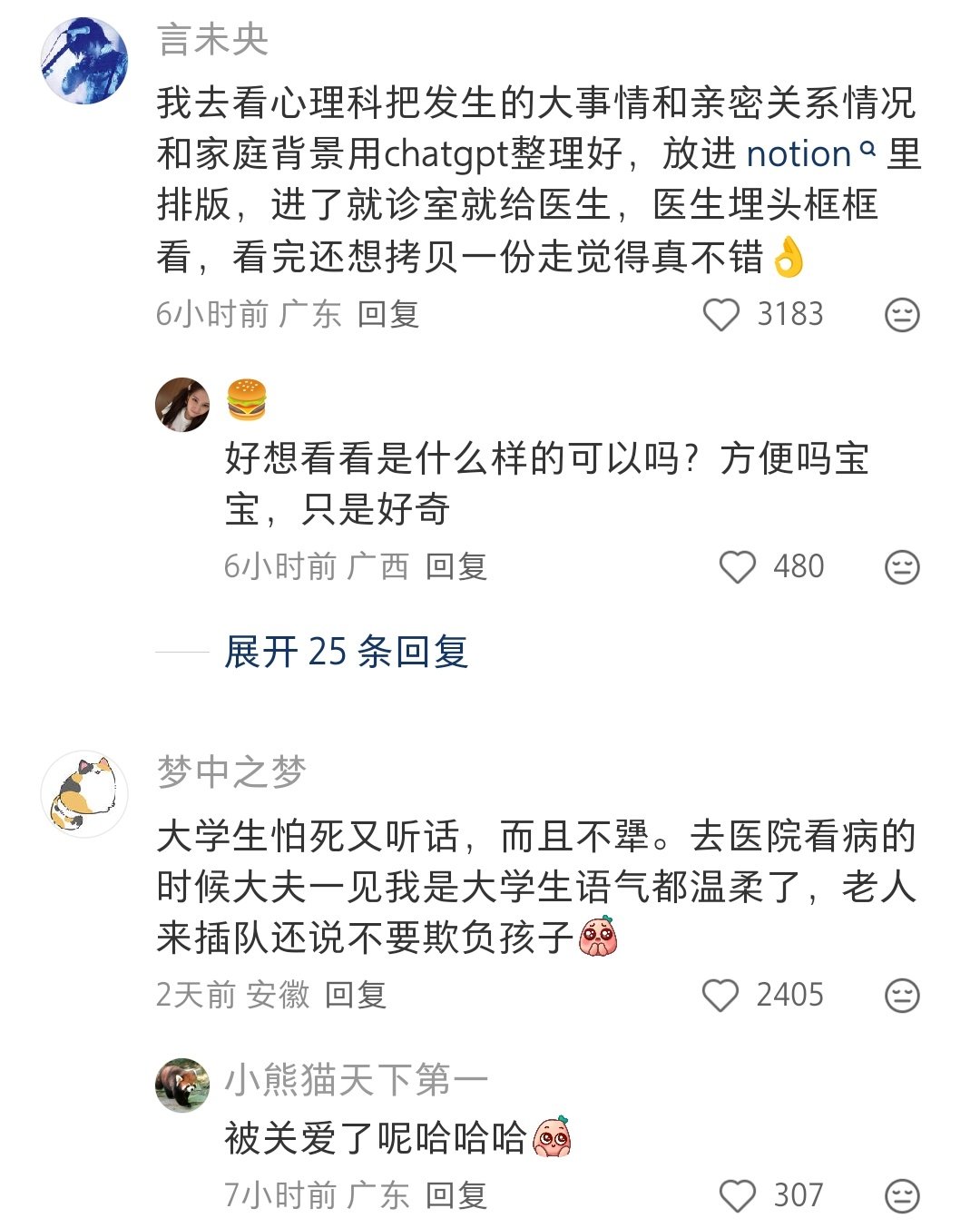Like the burger user's reply with 480 likes
This screenshot has height=1228, width=980.
pyautogui.click(x=737, y=567)
